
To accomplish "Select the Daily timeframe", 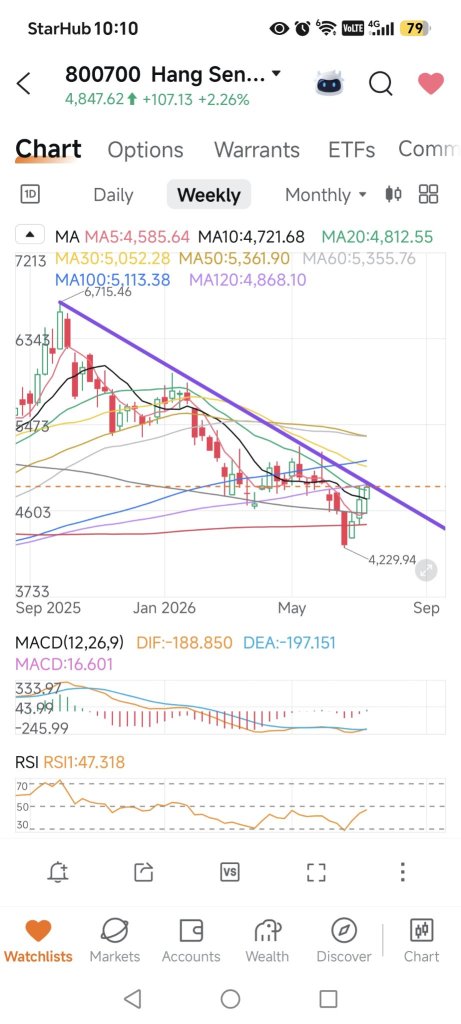I will pyautogui.click(x=113, y=195).
